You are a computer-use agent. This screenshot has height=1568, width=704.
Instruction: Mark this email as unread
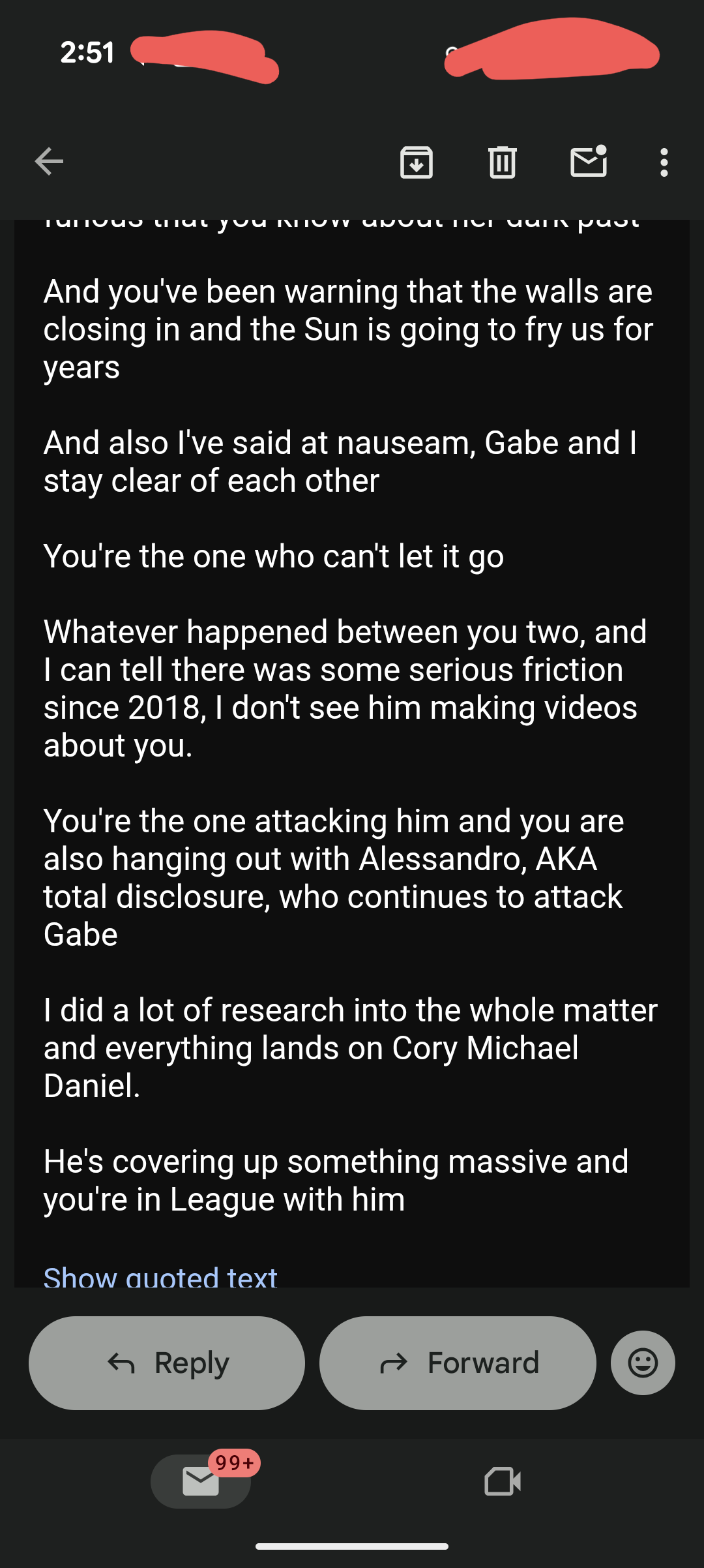pyautogui.click(x=588, y=162)
